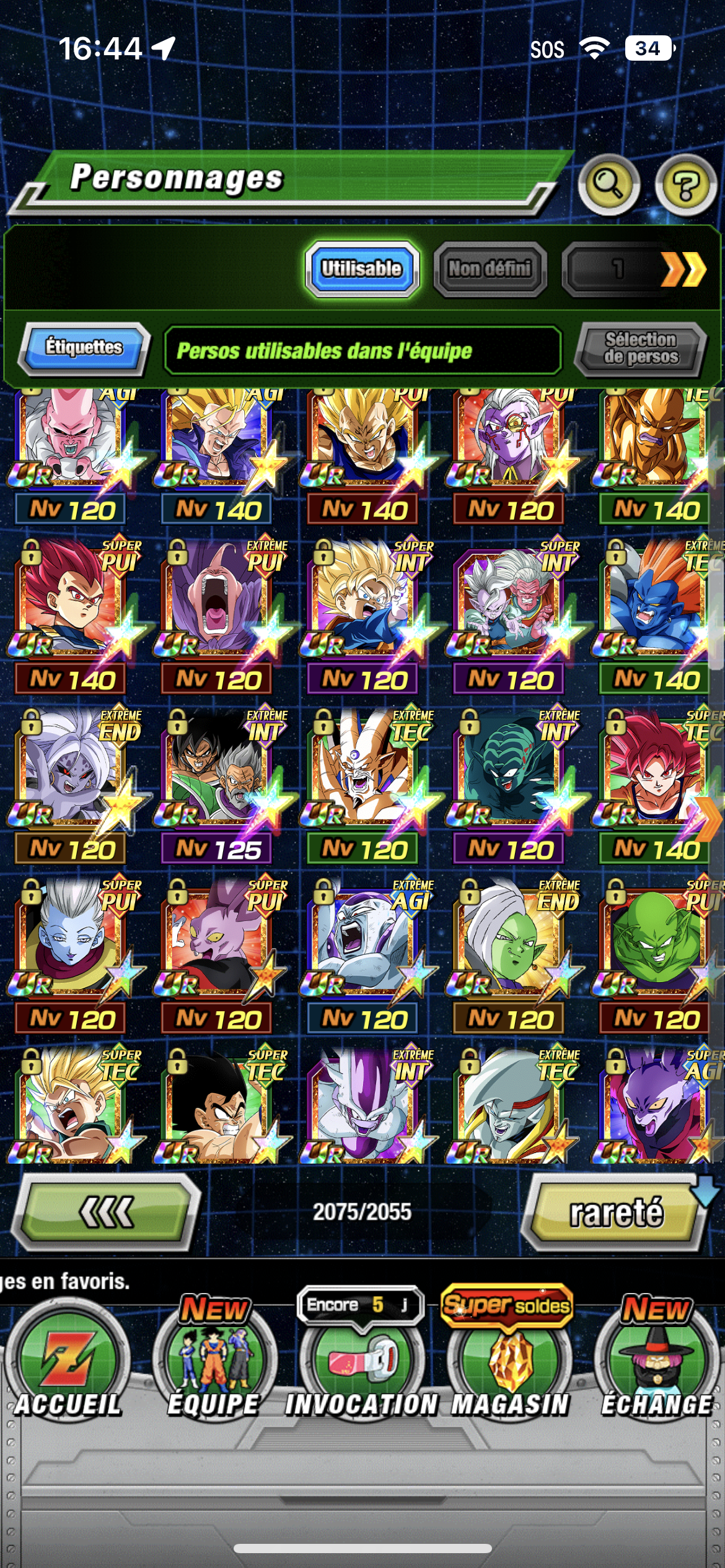Open the Étiquettes tag filter
This screenshot has height=1568, width=725.
point(84,348)
